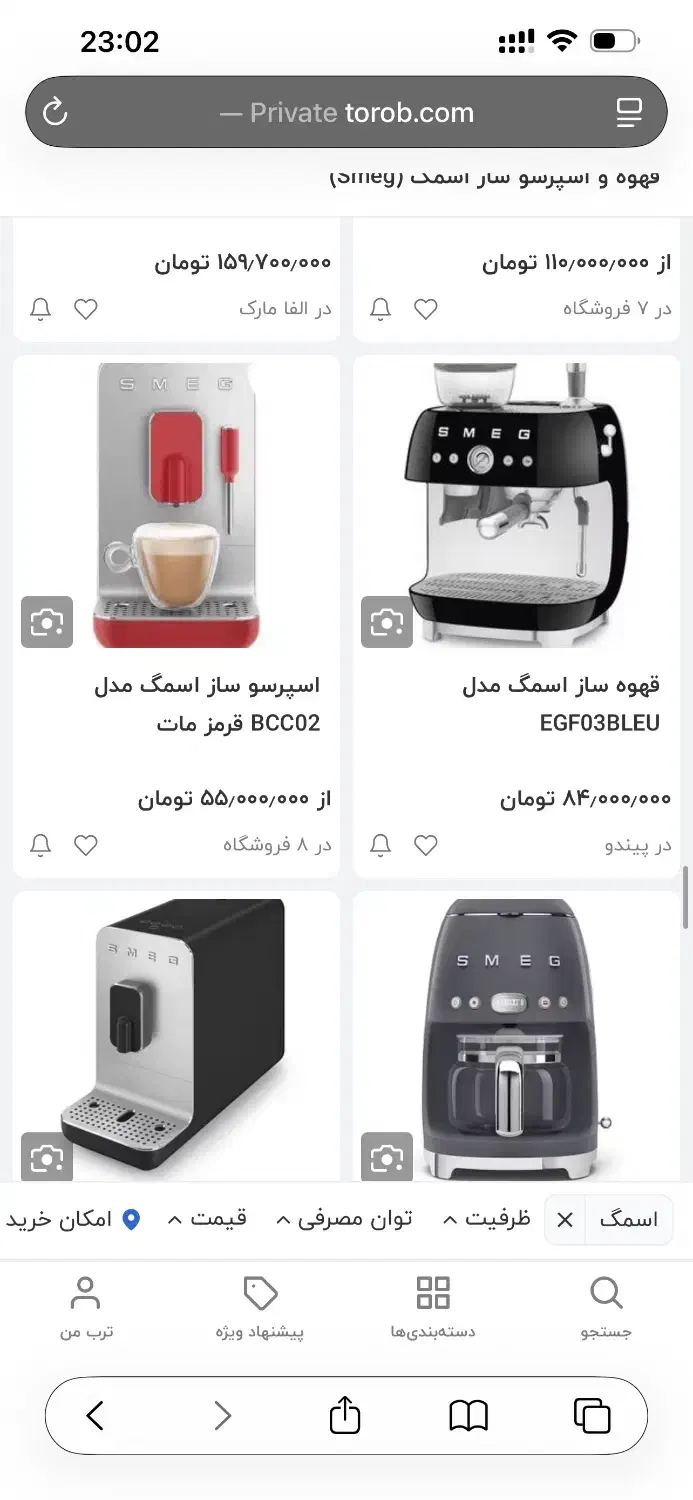Open the Safari page menu icon
Viewport: 693px width, 1500px height.
click(629, 112)
